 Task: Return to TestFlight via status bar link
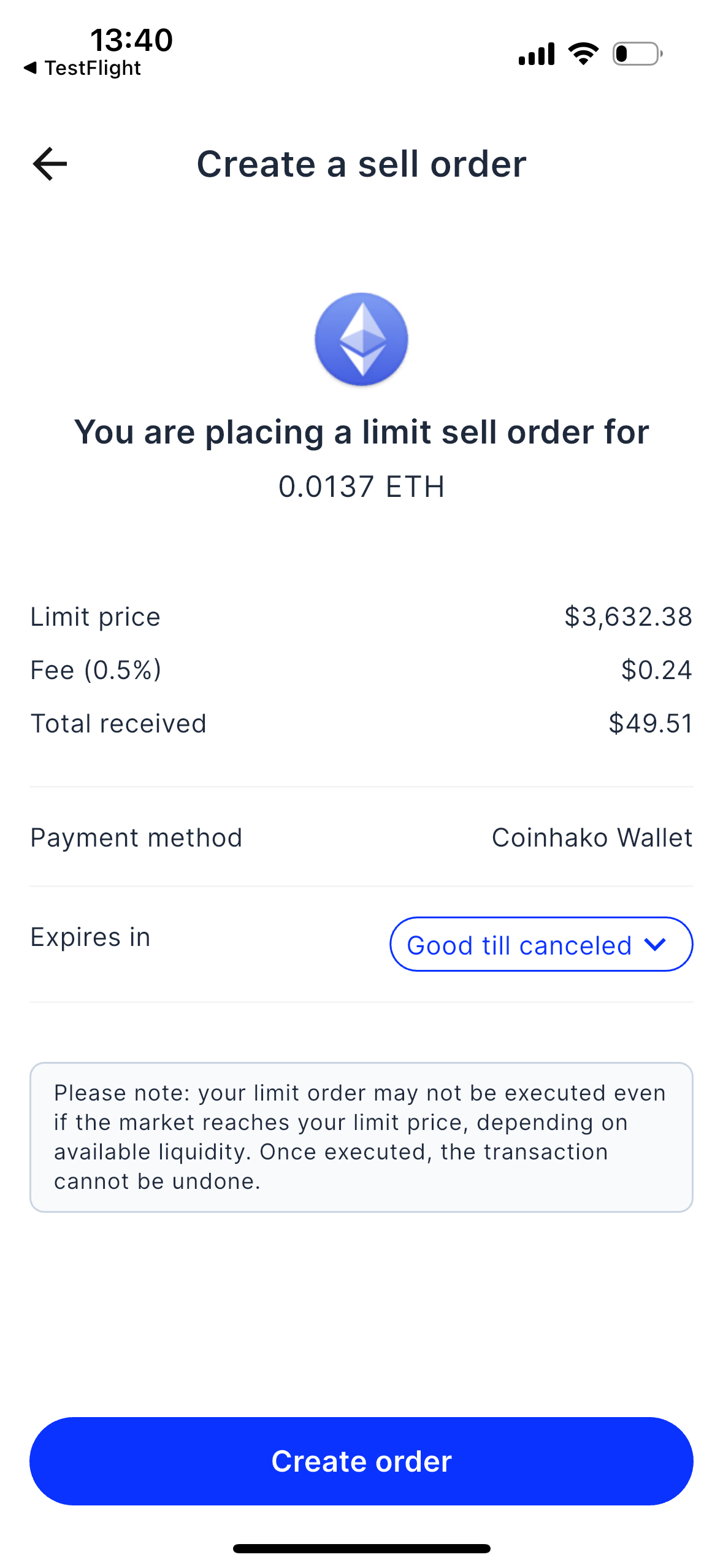click(x=82, y=68)
